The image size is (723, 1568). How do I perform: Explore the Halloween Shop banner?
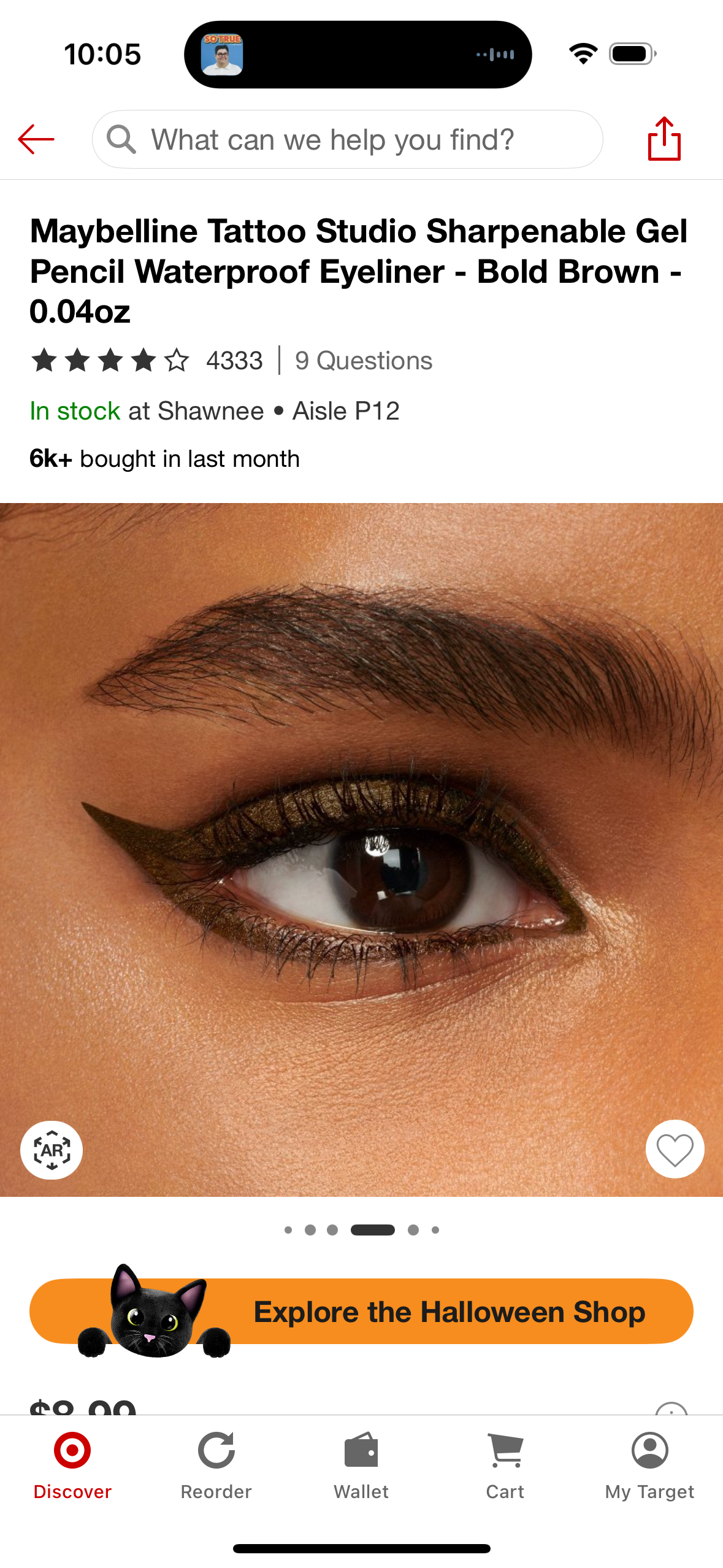362,1312
